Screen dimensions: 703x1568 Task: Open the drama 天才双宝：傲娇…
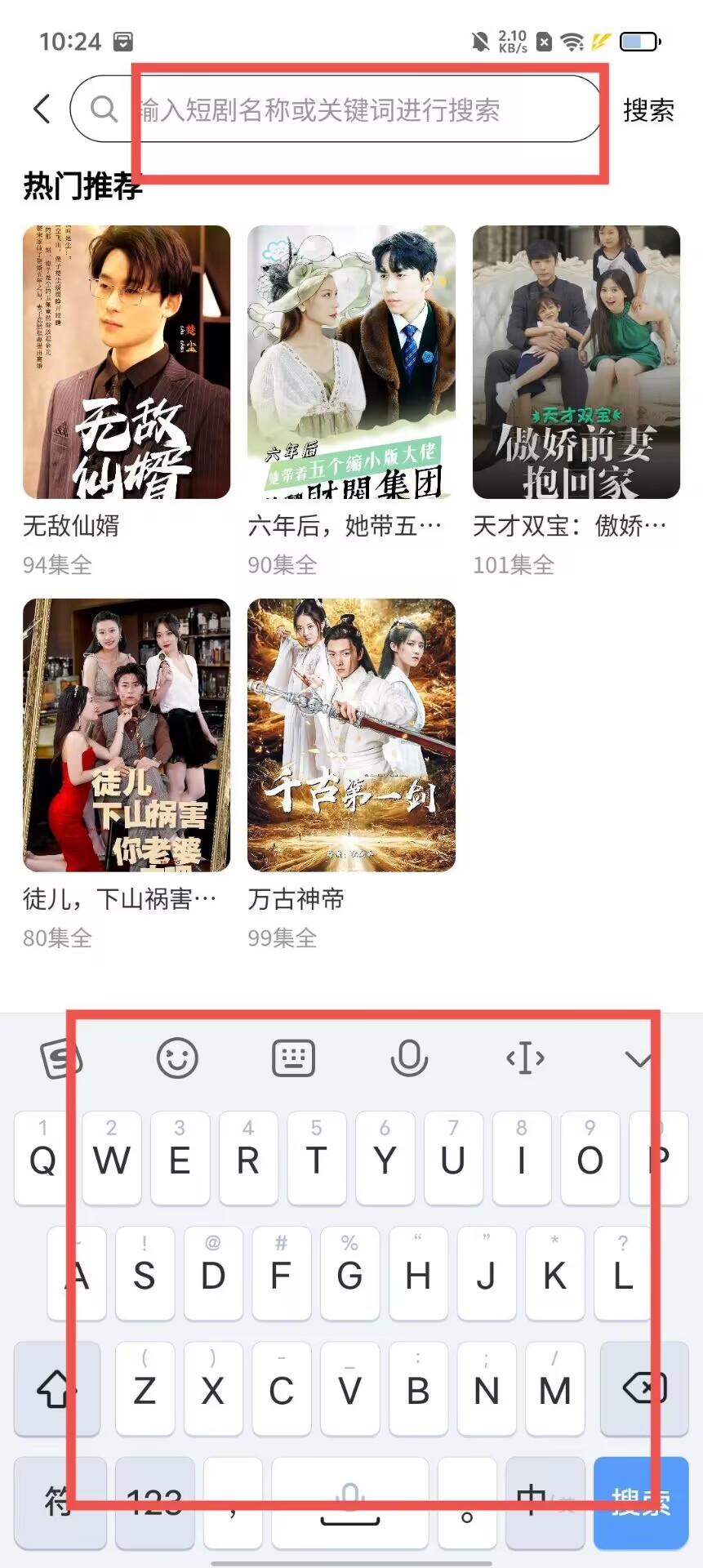pos(576,363)
